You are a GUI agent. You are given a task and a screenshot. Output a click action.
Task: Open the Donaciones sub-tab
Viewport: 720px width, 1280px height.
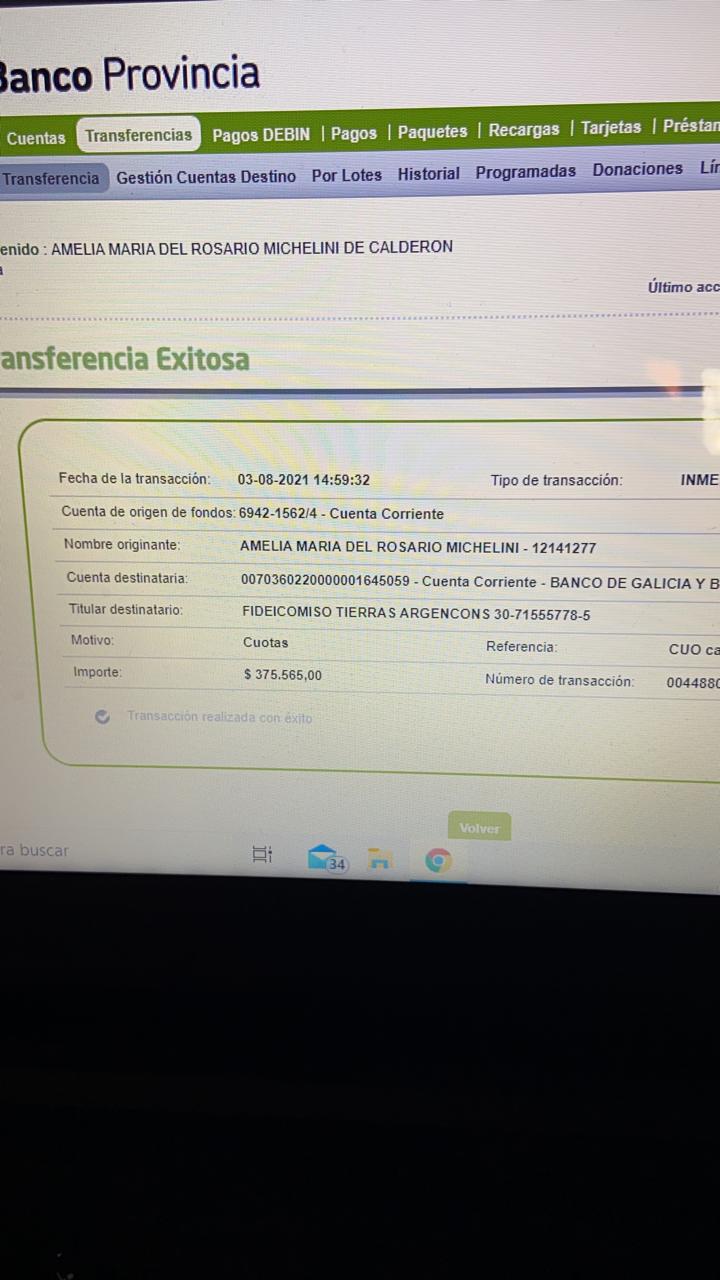click(637, 169)
